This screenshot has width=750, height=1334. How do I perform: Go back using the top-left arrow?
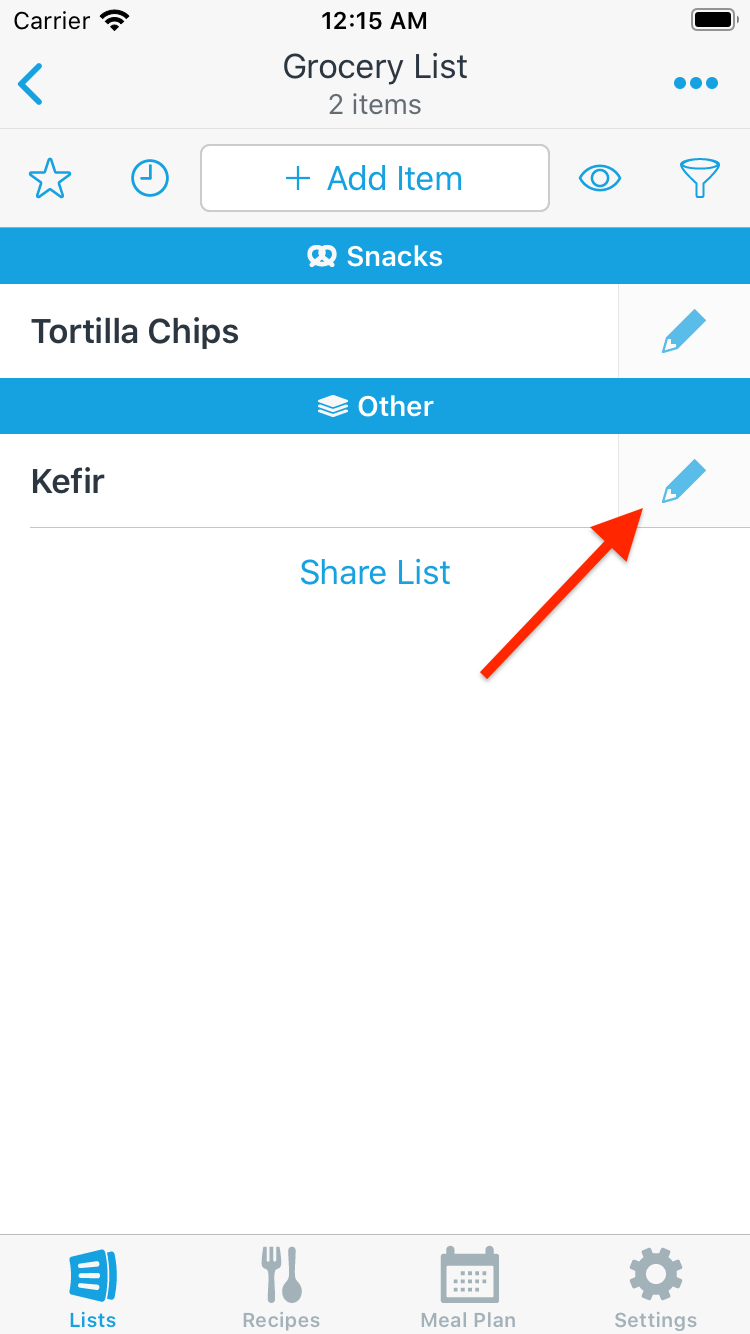32,84
